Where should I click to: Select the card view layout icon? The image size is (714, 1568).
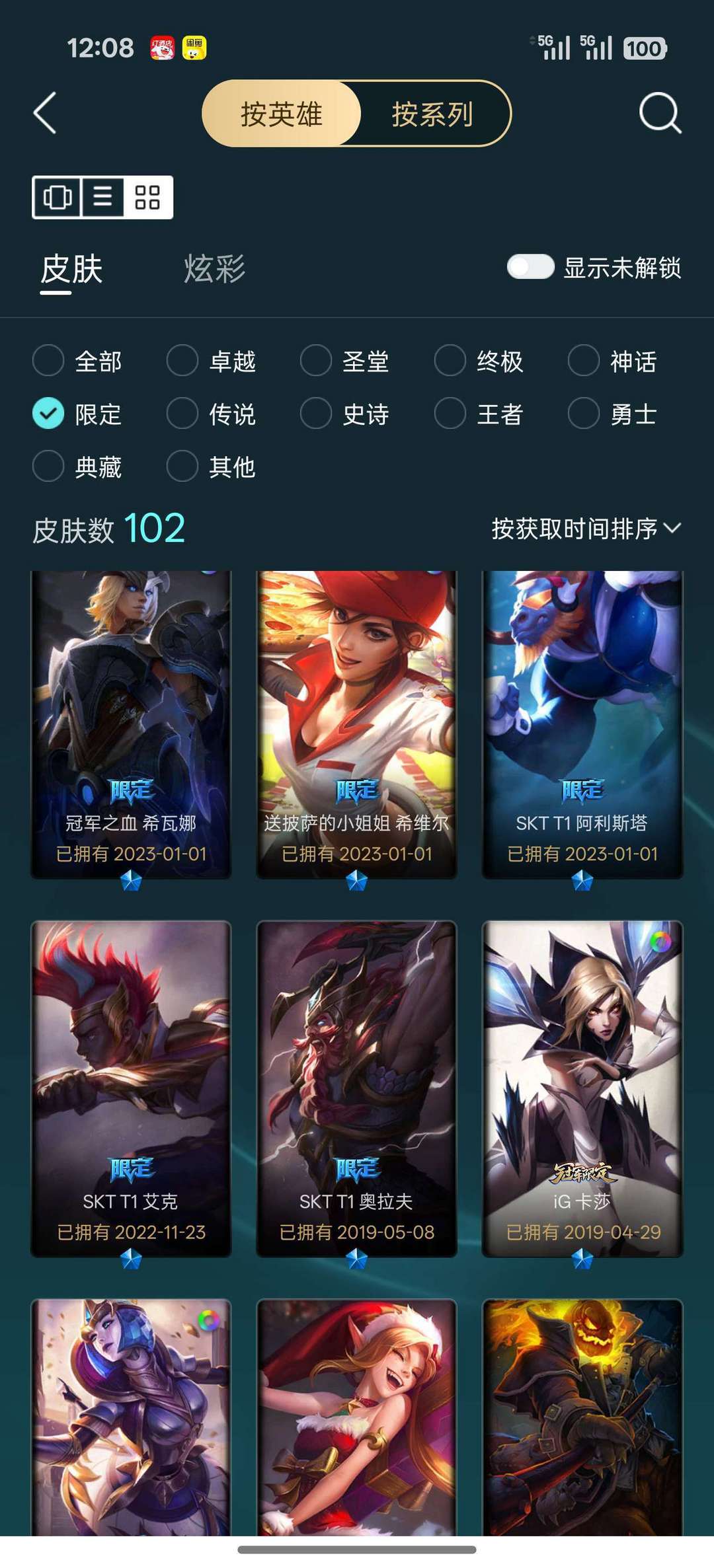(x=58, y=197)
